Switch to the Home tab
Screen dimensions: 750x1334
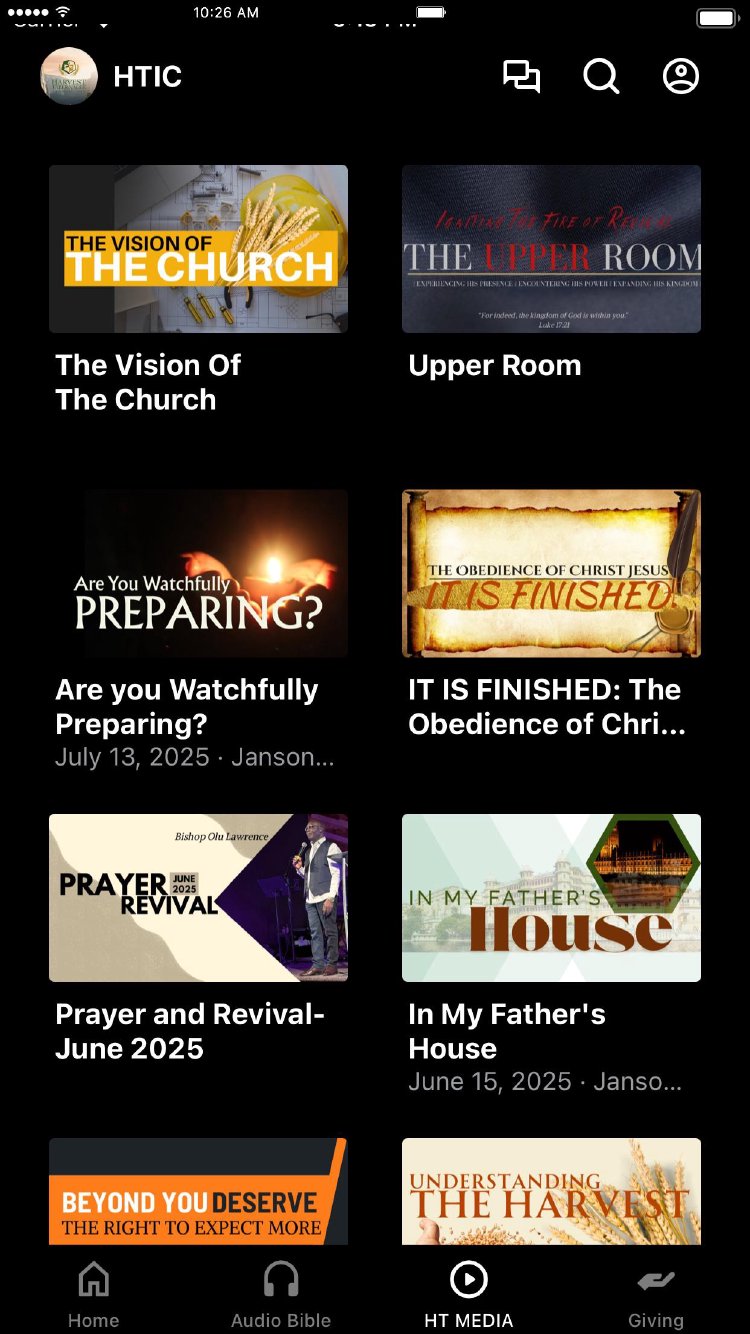point(93,1294)
